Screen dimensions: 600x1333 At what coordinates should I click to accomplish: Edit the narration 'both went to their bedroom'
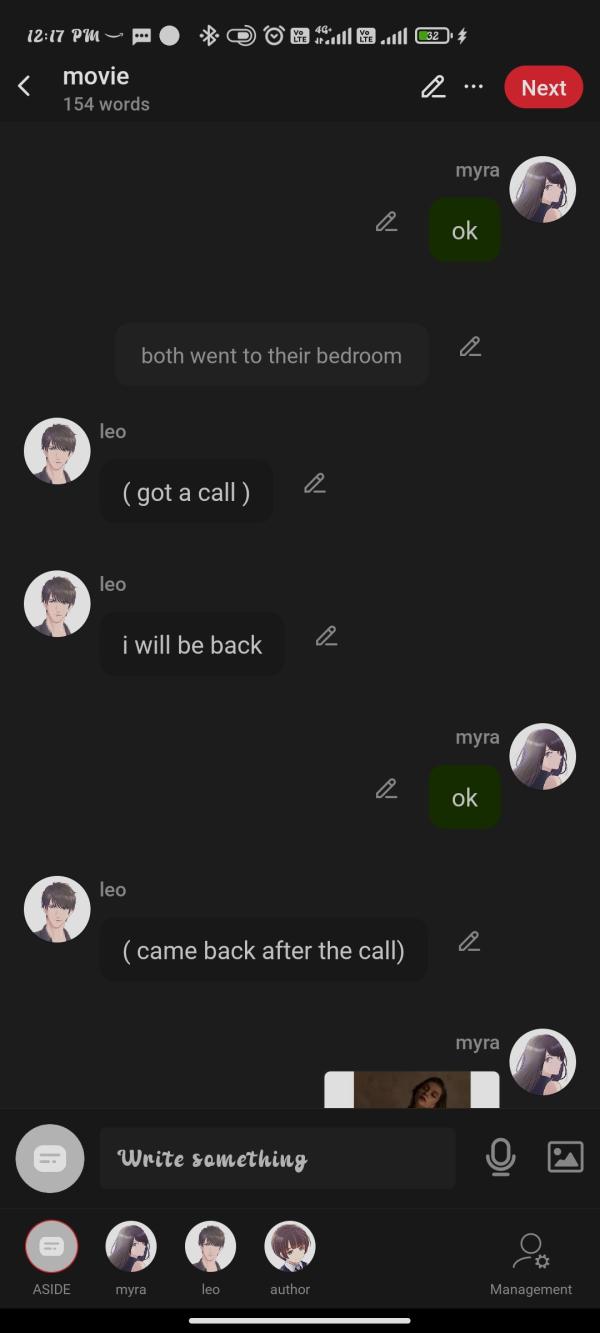[x=470, y=347]
